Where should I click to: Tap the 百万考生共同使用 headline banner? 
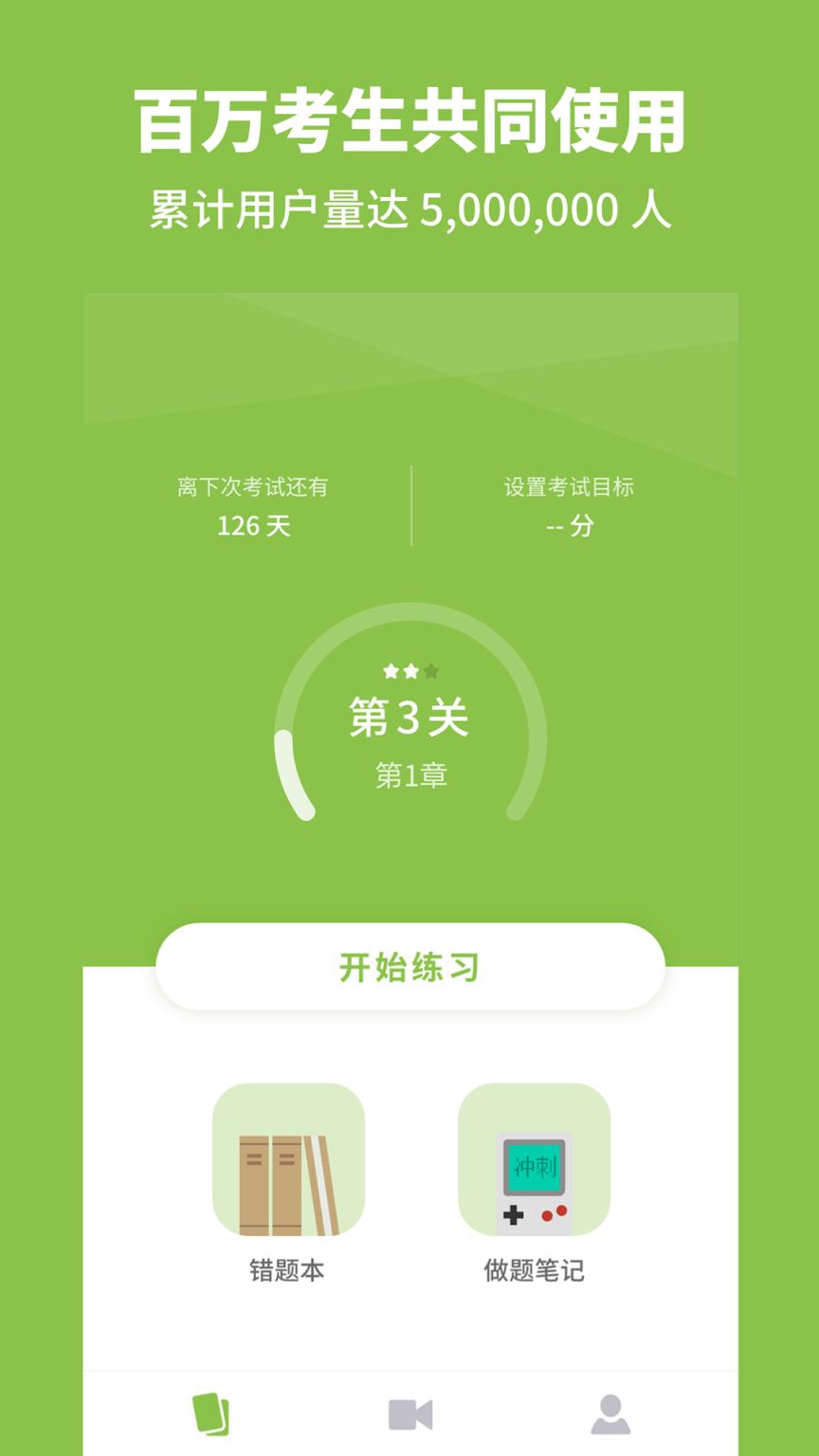pyautogui.click(x=409, y=121)
